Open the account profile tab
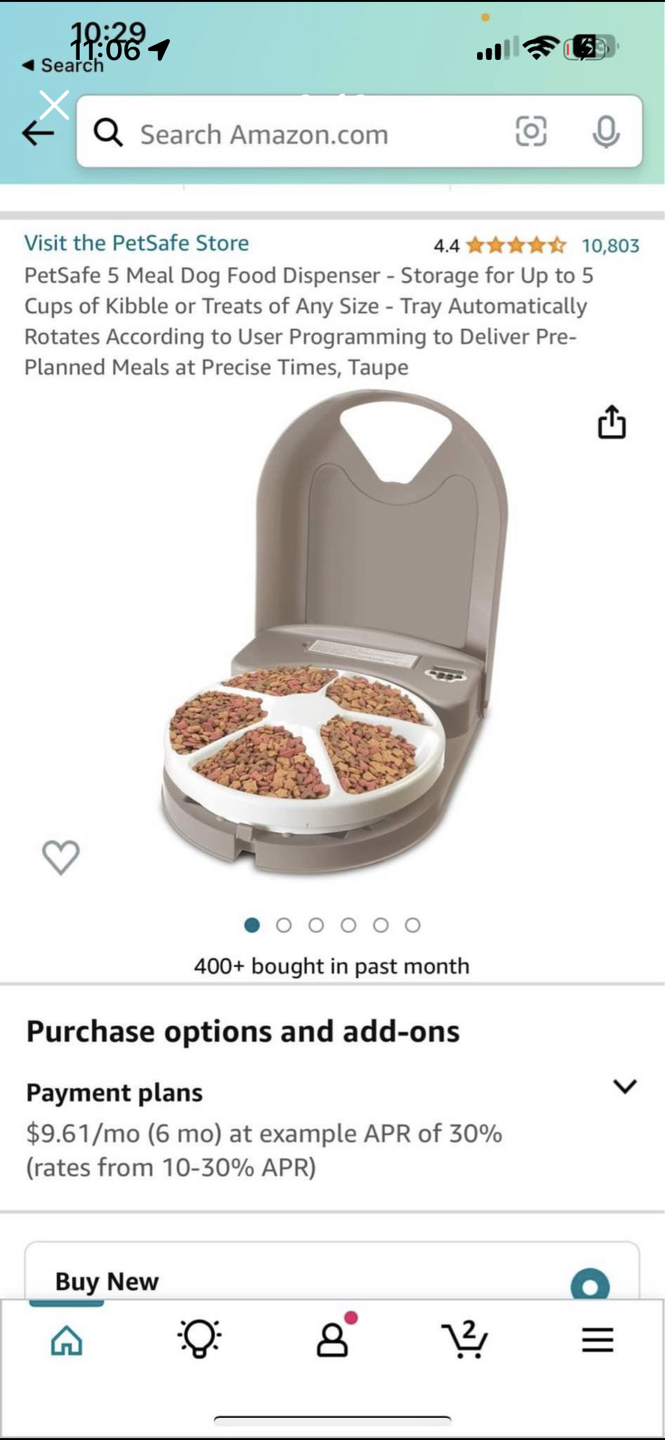Screen dimensions: 665x1440 click(x=332, y=1340)
